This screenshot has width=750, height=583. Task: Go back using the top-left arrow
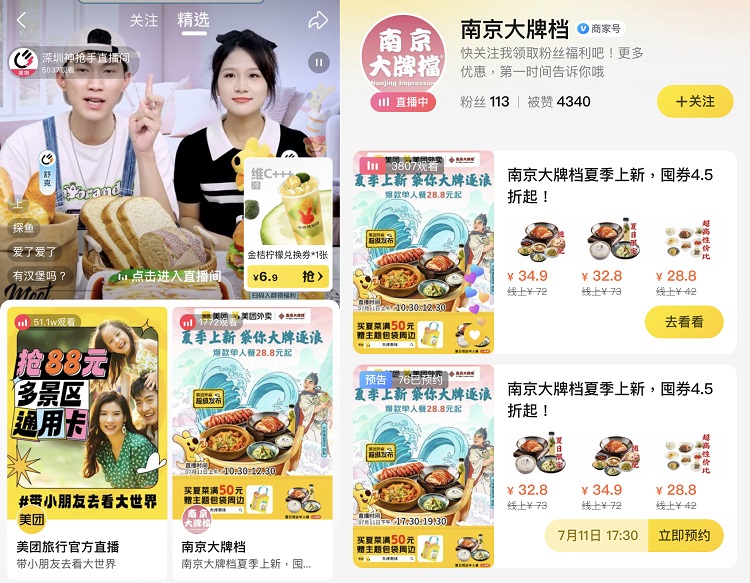tap(22, 20)
